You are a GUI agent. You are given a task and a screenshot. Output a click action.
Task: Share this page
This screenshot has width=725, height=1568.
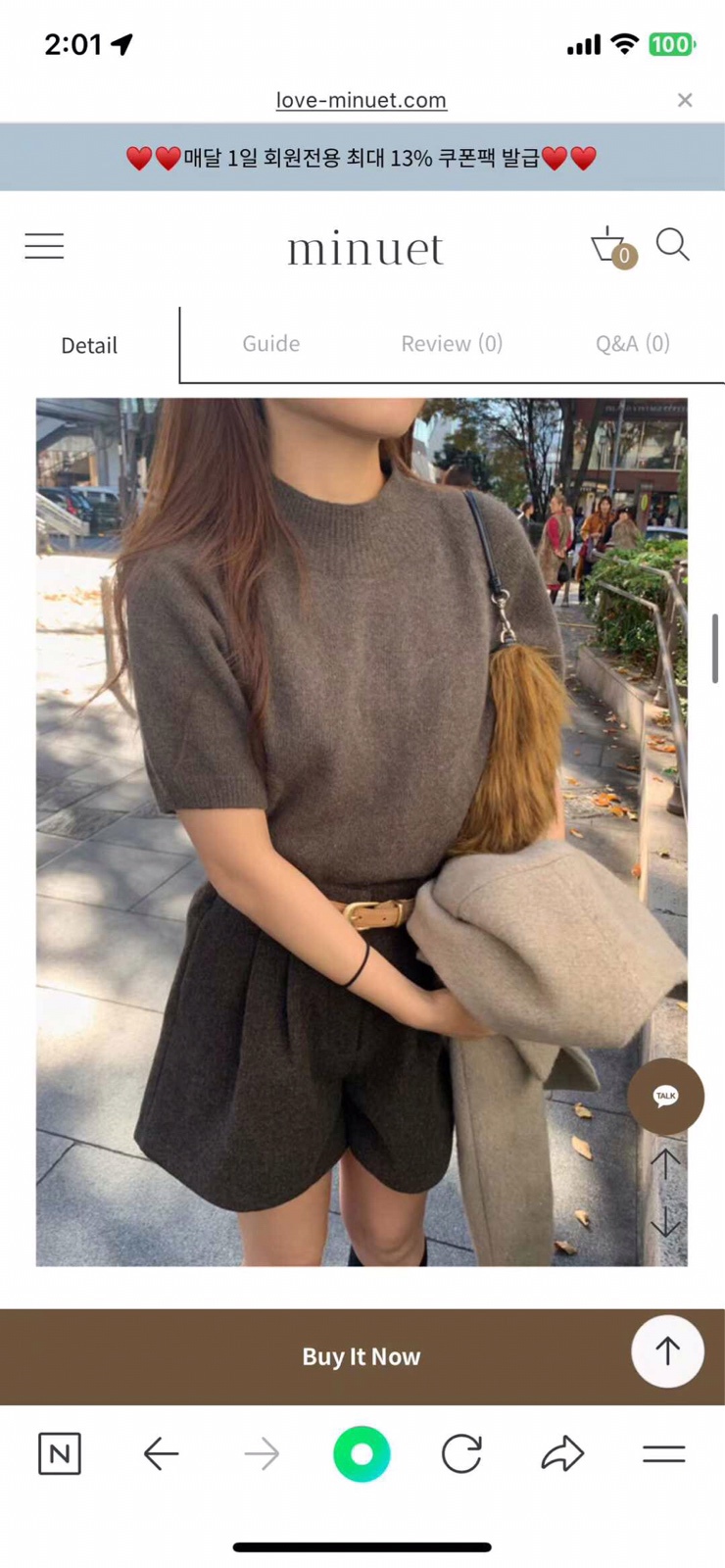[562, 1454]
